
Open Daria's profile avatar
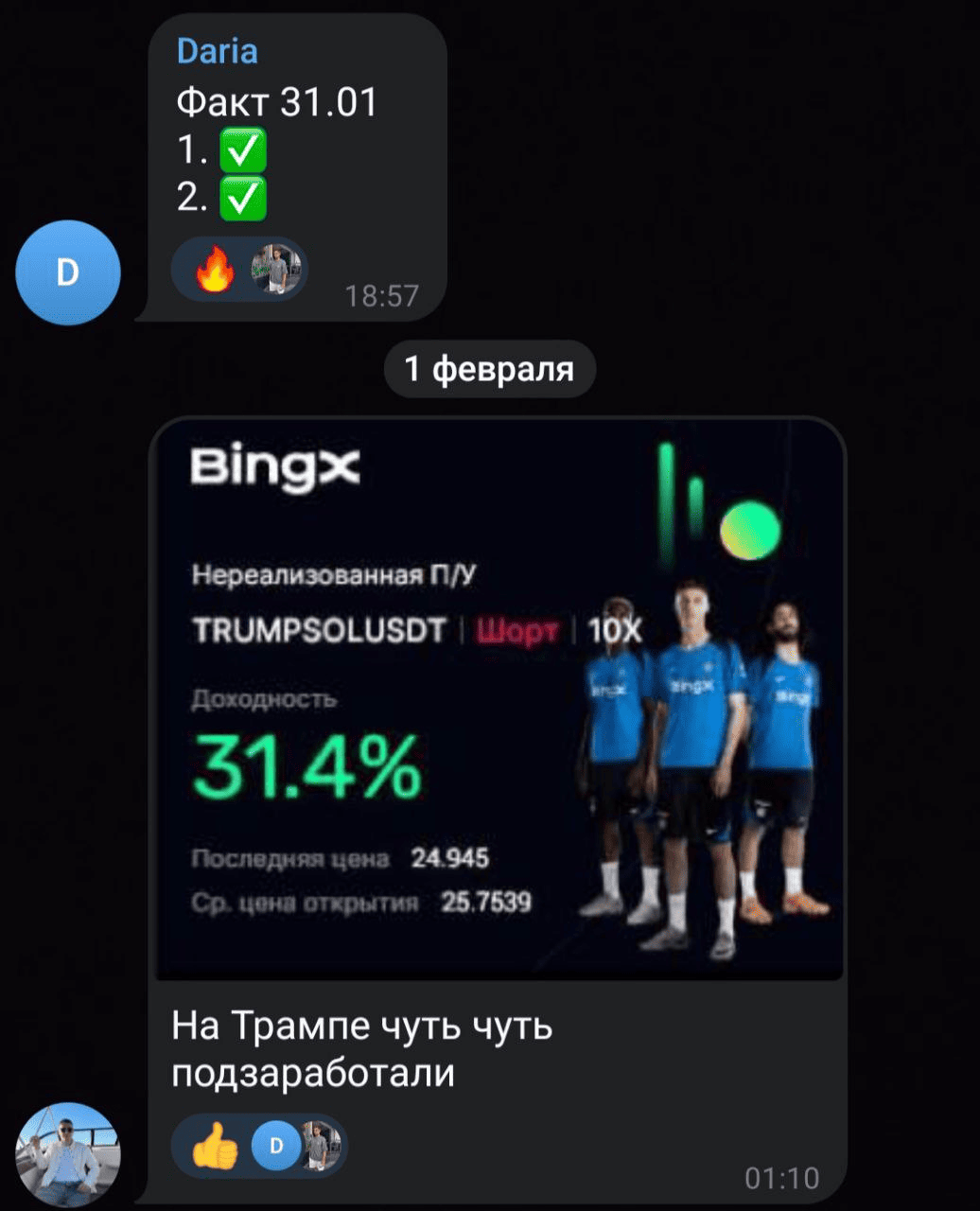point(67,272)
